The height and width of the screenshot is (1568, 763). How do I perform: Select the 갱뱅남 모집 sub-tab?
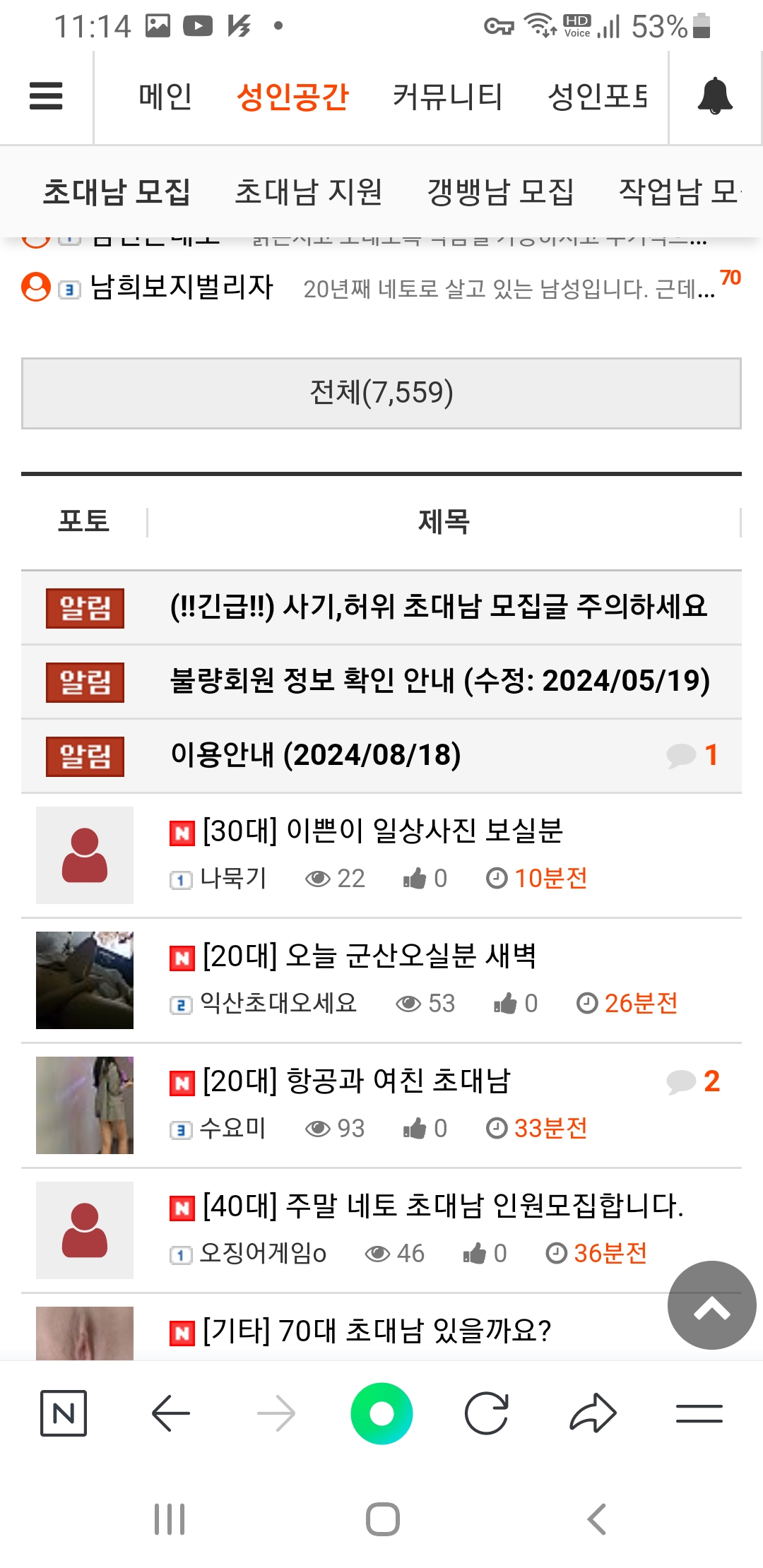coord(500,191)
